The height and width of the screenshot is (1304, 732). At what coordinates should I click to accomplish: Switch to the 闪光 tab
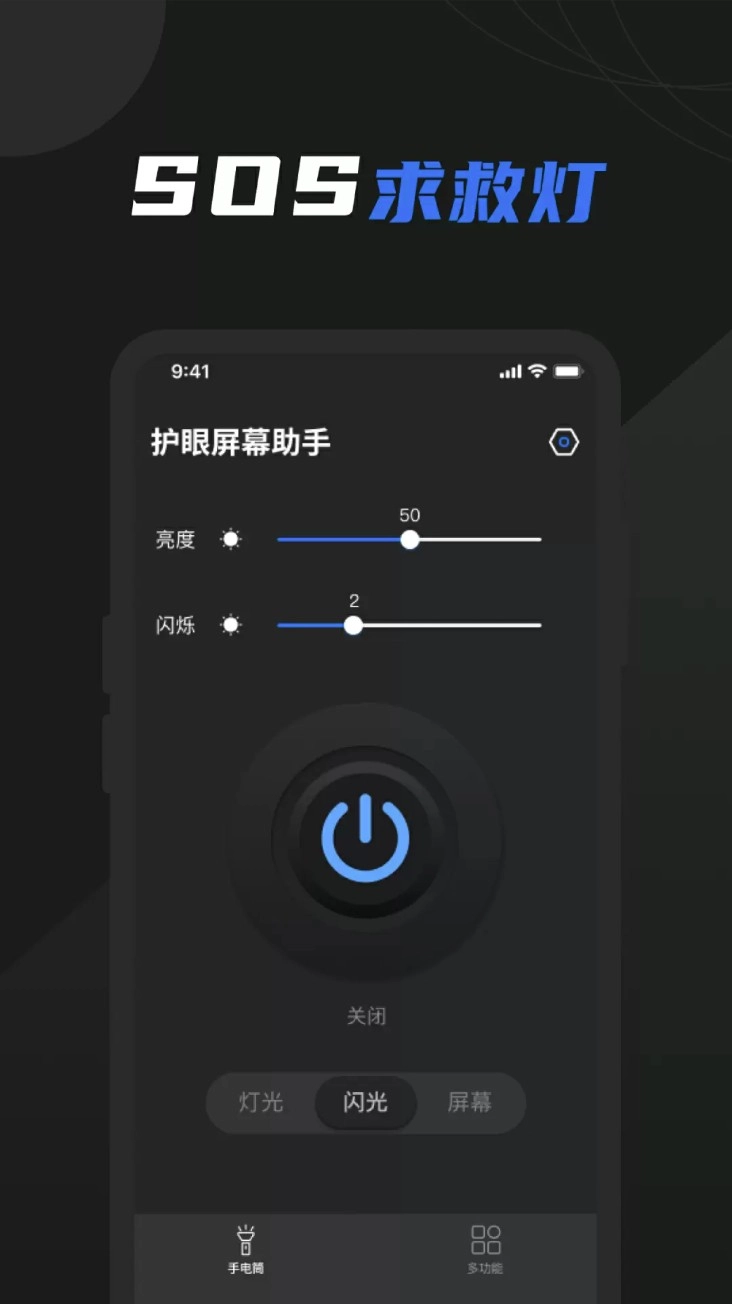click(x=366, y=1103)
